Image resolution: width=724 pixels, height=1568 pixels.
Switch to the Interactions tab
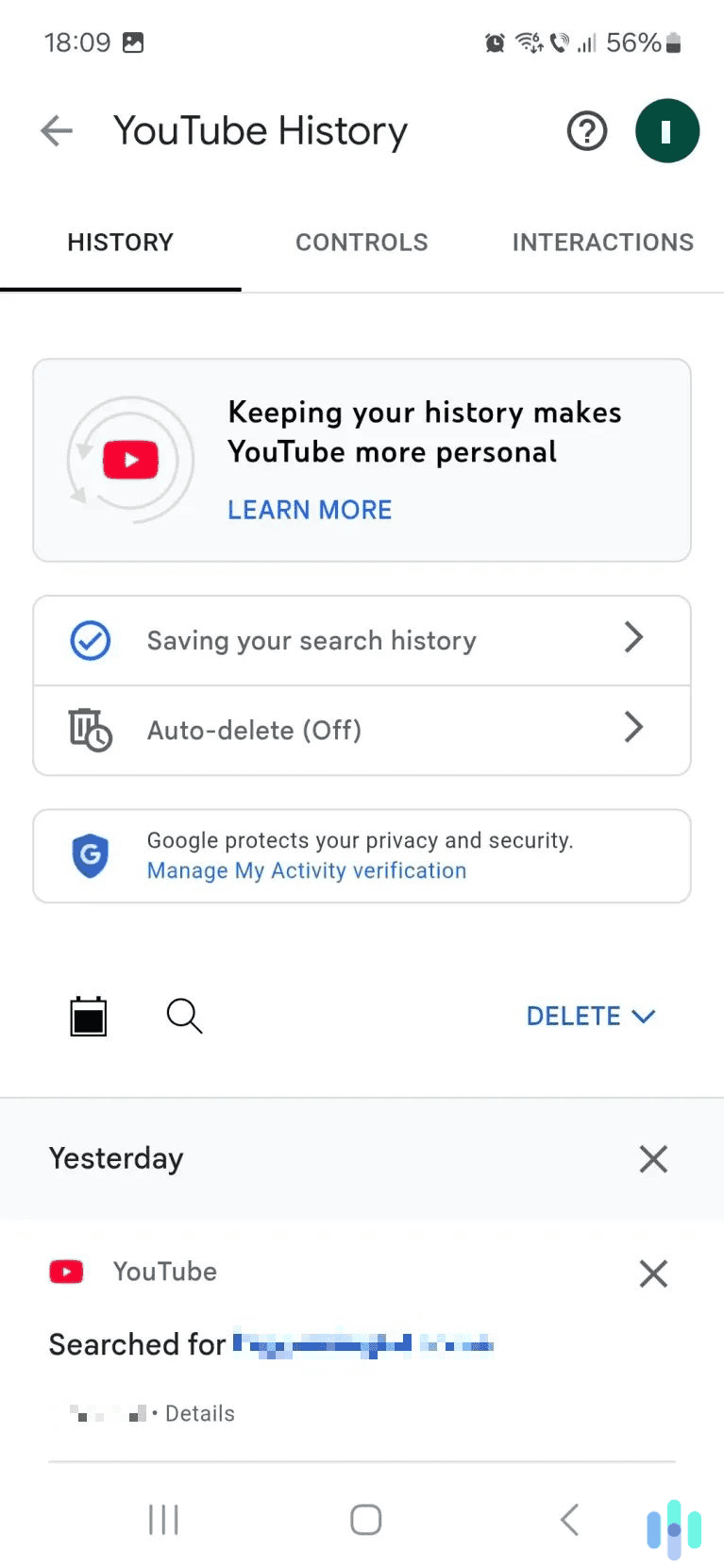602,243
